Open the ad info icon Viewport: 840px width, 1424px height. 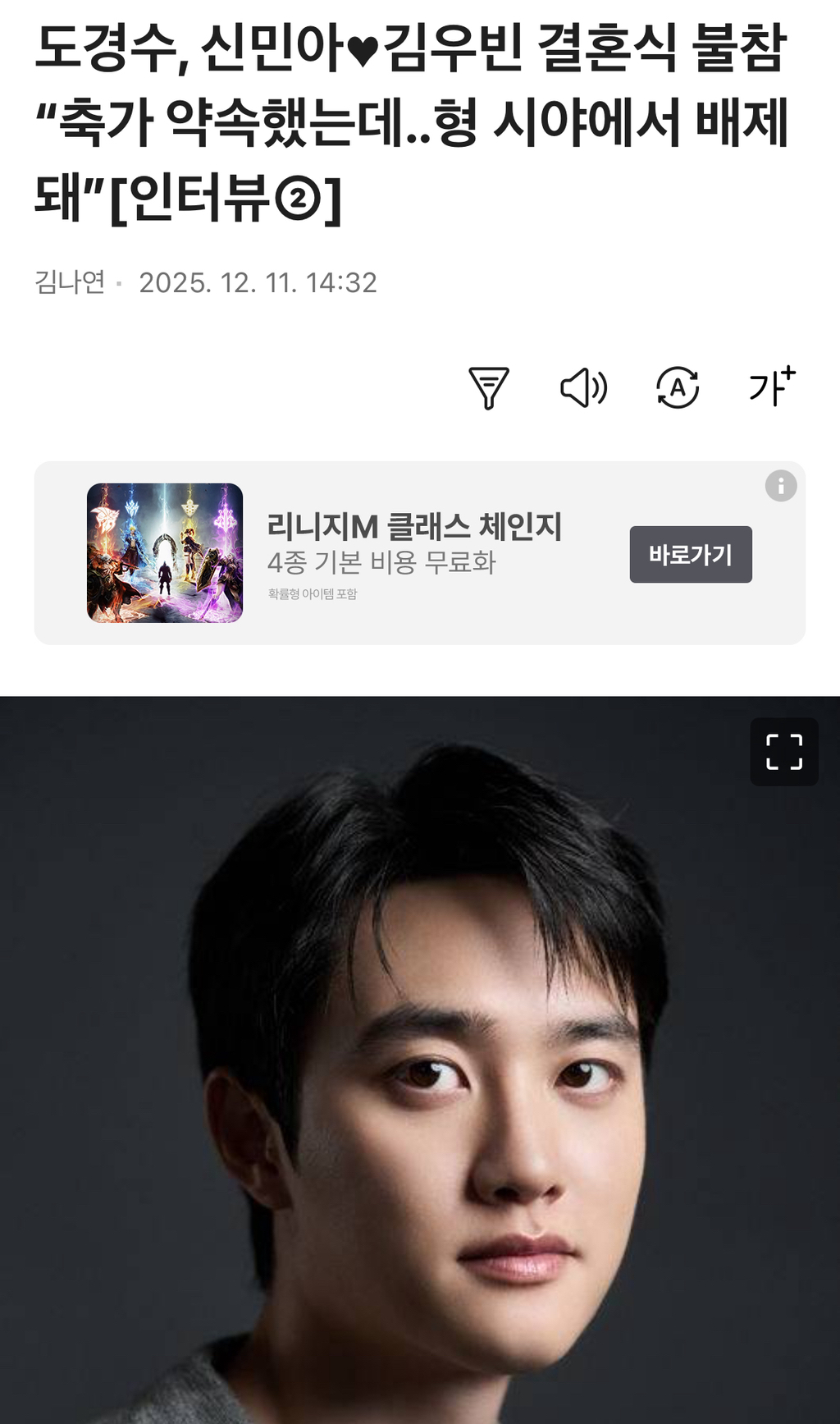(781, 486)
